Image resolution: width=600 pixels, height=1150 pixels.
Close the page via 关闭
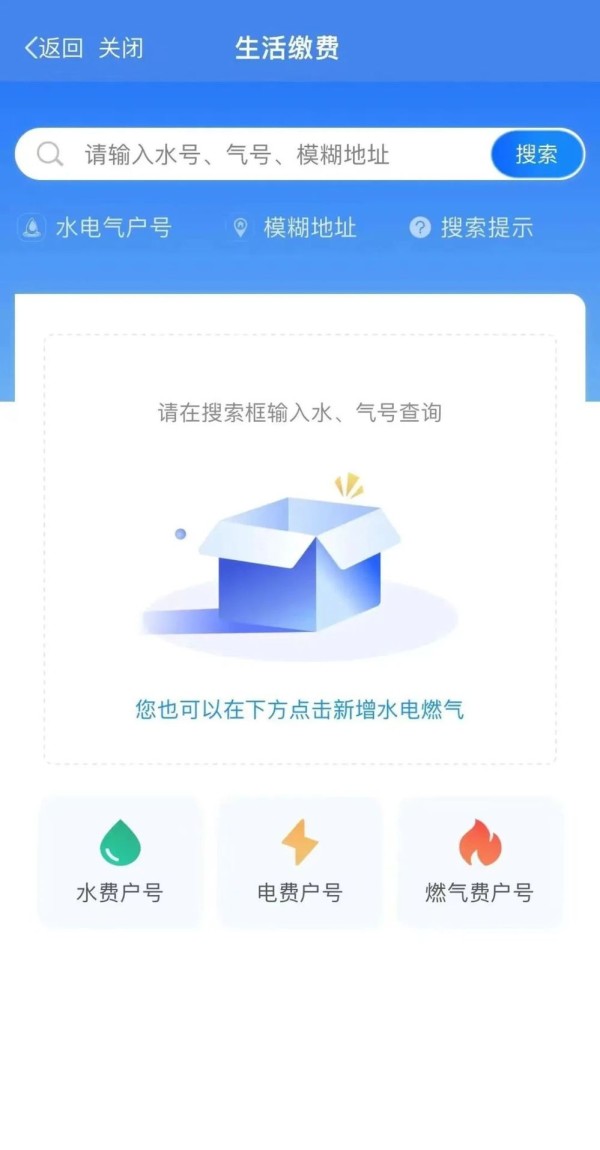pos(121,48)
